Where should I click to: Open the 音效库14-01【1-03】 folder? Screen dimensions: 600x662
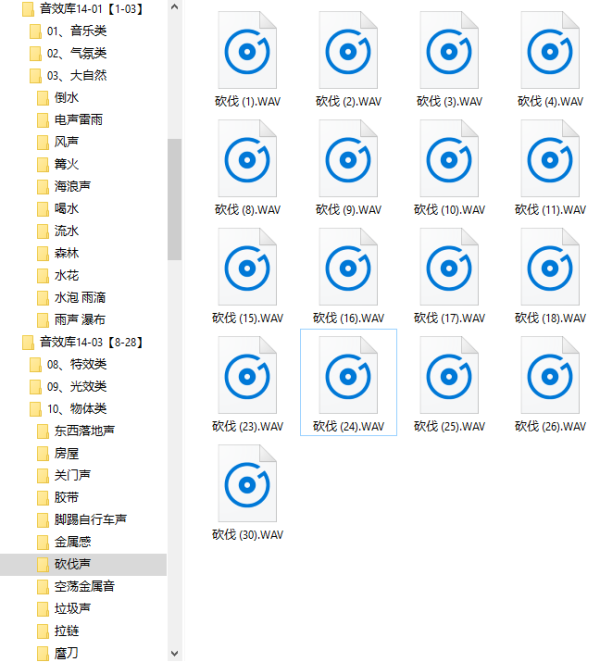tap(90, 9)
